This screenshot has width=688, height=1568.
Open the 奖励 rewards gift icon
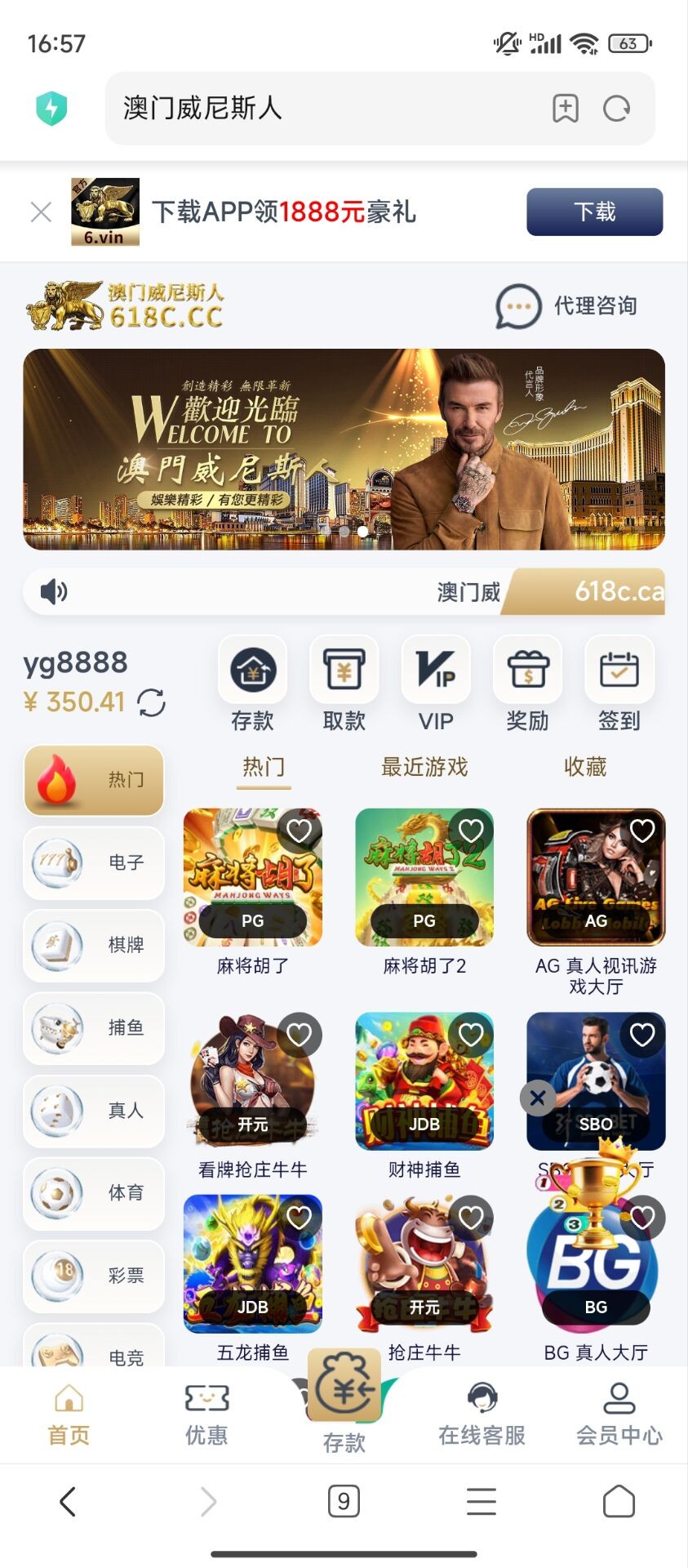pos(527,670)
